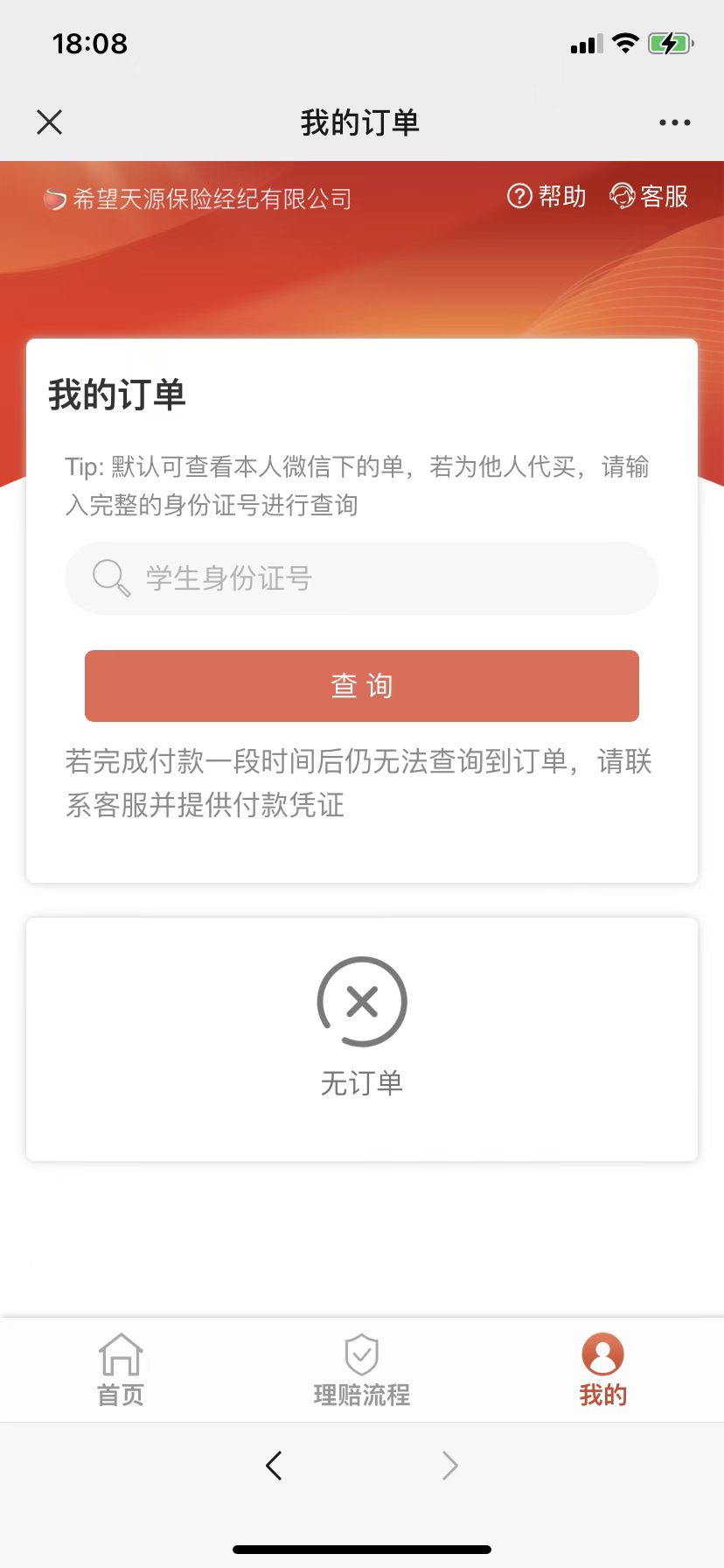Select the 我的 tab

[x=602, y=1370]
